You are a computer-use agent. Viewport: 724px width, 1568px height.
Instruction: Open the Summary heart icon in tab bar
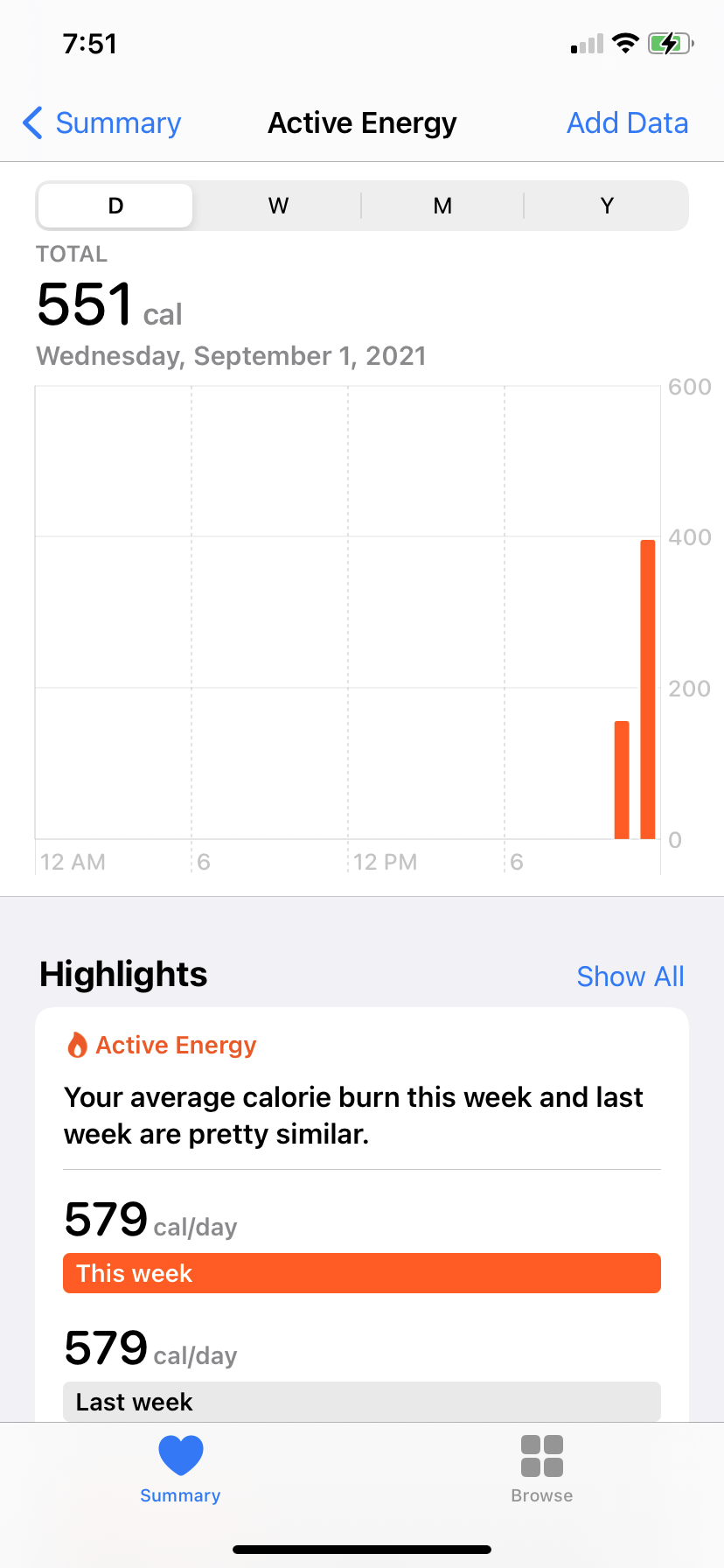pos(180,1454)
